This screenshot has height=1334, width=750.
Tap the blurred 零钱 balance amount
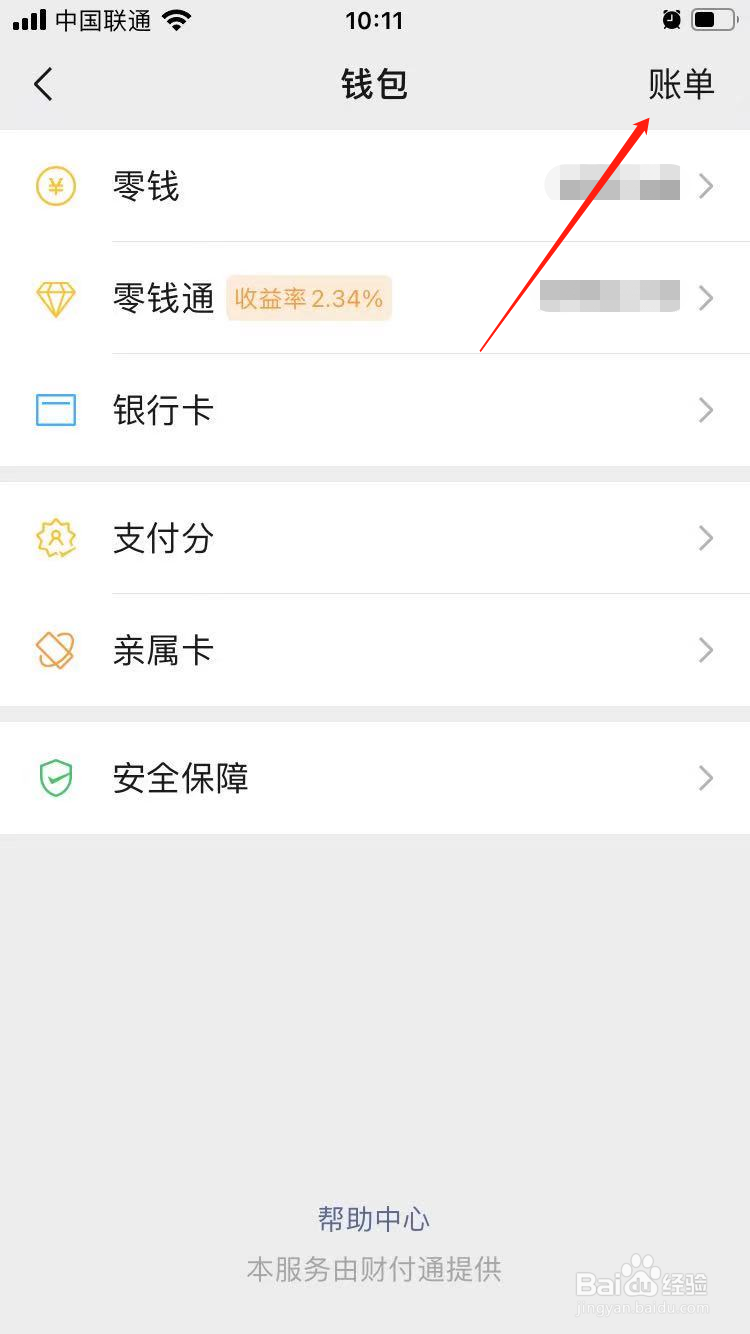coord(613,184)
